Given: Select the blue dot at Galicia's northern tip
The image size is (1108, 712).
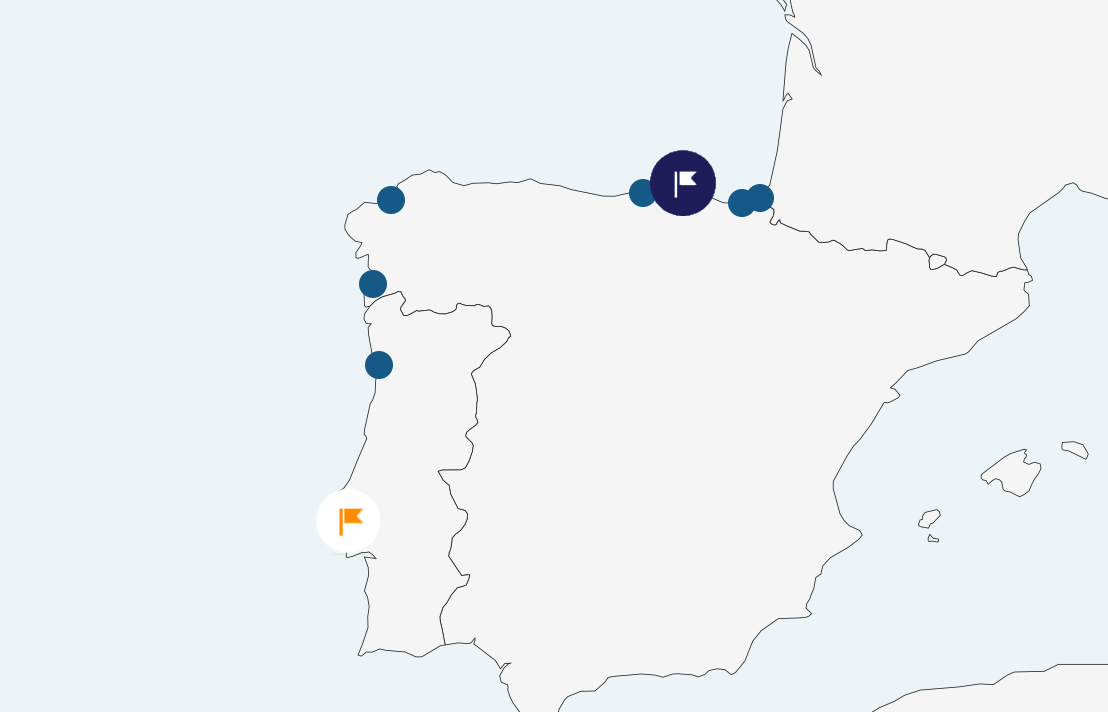Looking at the screenshot, I should pos(391,200).
